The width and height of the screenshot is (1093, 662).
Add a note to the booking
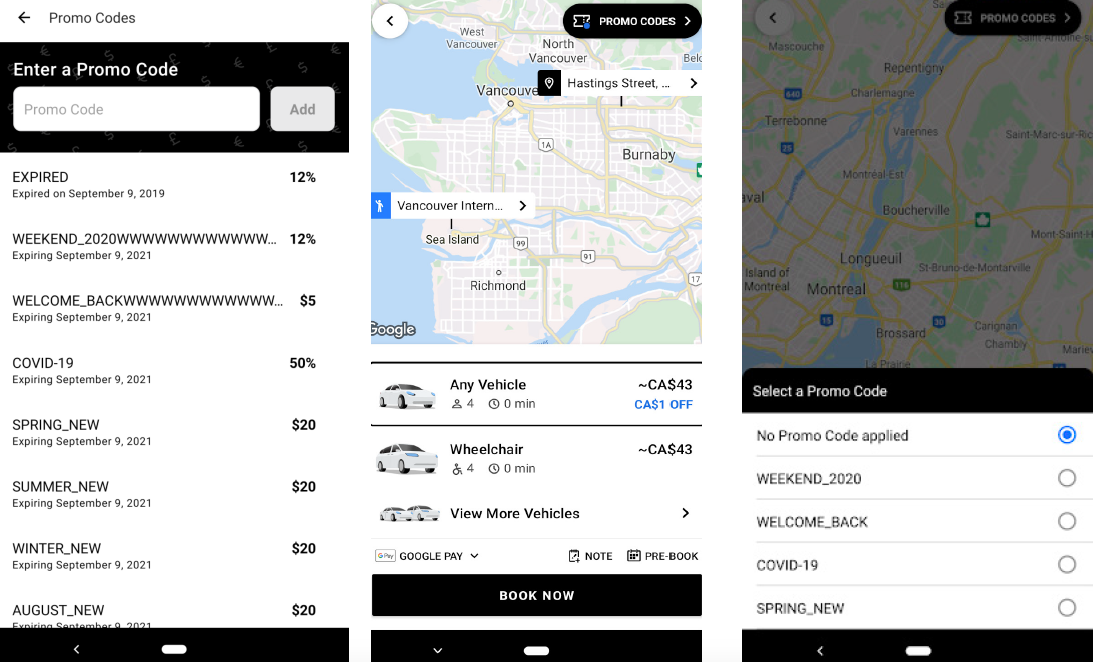click(x=590, y=556)
